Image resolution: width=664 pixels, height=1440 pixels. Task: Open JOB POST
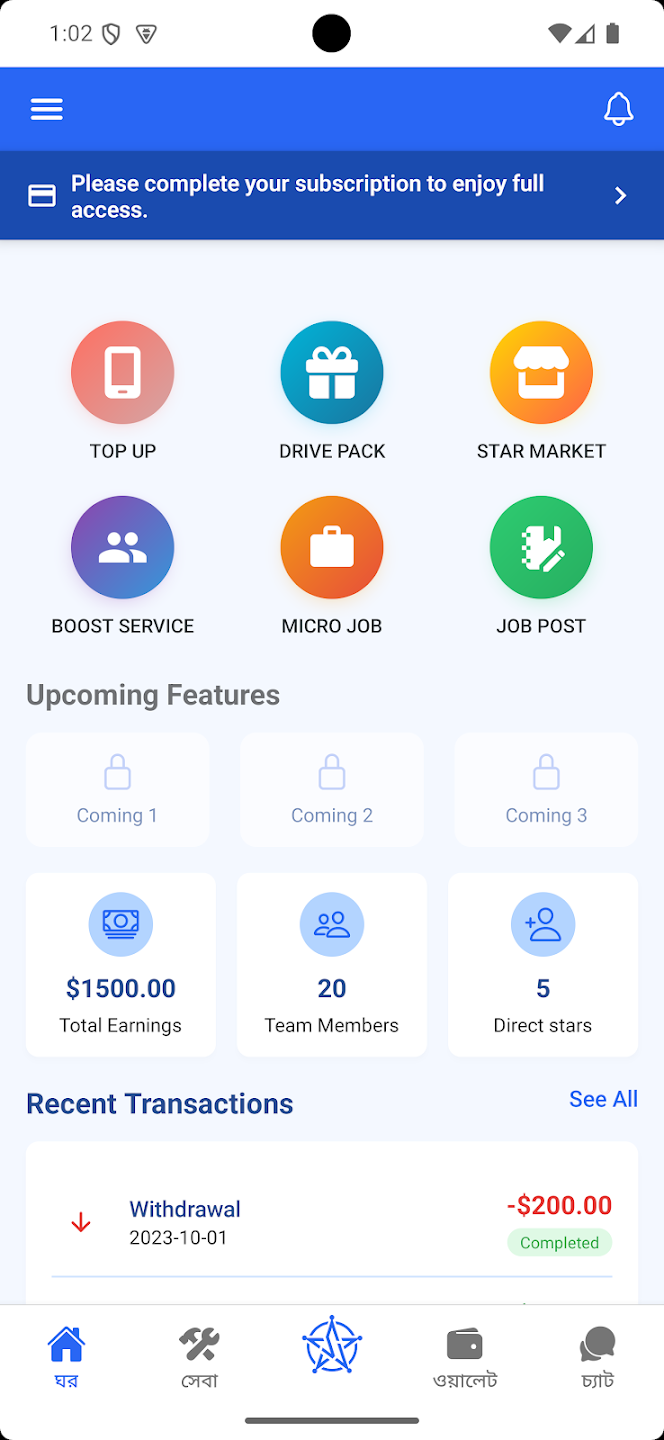click(x=541, y=548)
